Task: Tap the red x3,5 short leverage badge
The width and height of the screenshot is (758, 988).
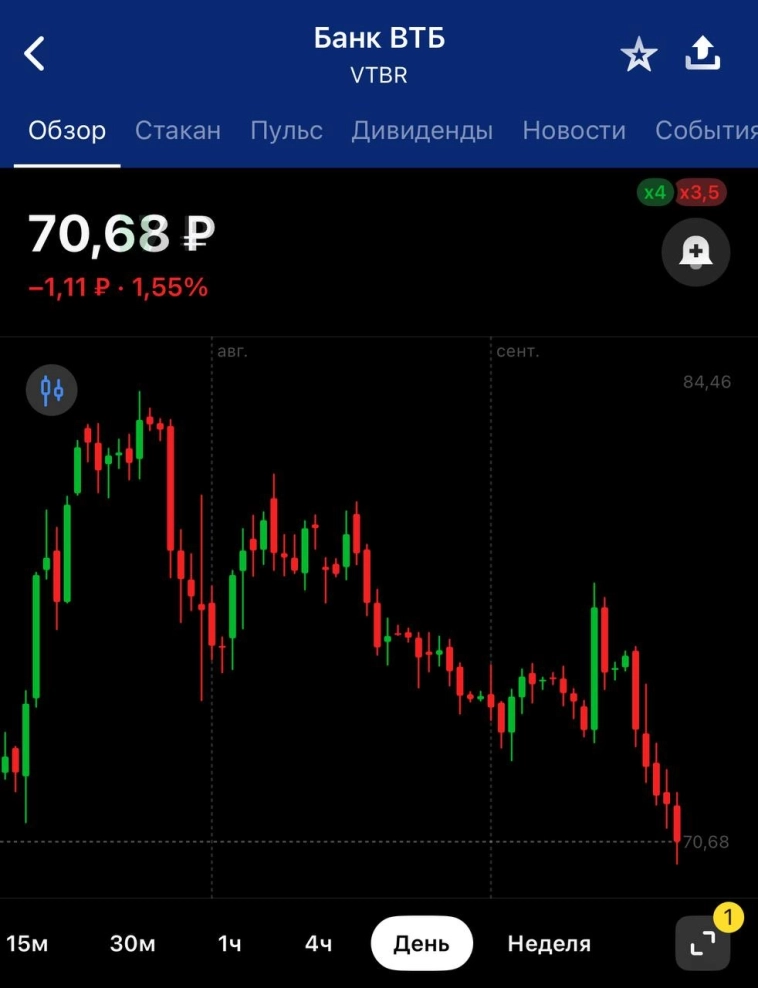Action: (700, 193)
